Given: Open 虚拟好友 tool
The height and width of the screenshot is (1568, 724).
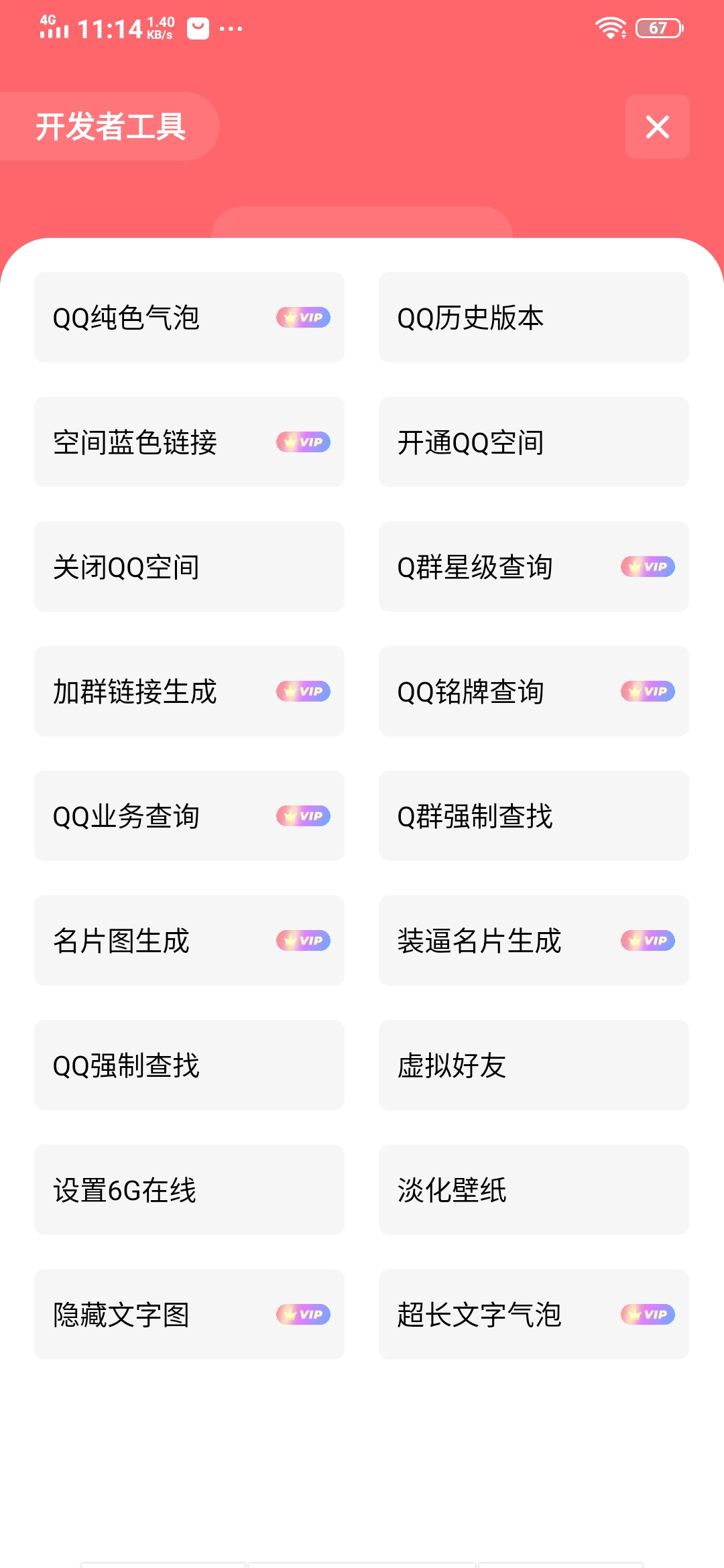Looking at the screenshot, I should (534, 1065).
